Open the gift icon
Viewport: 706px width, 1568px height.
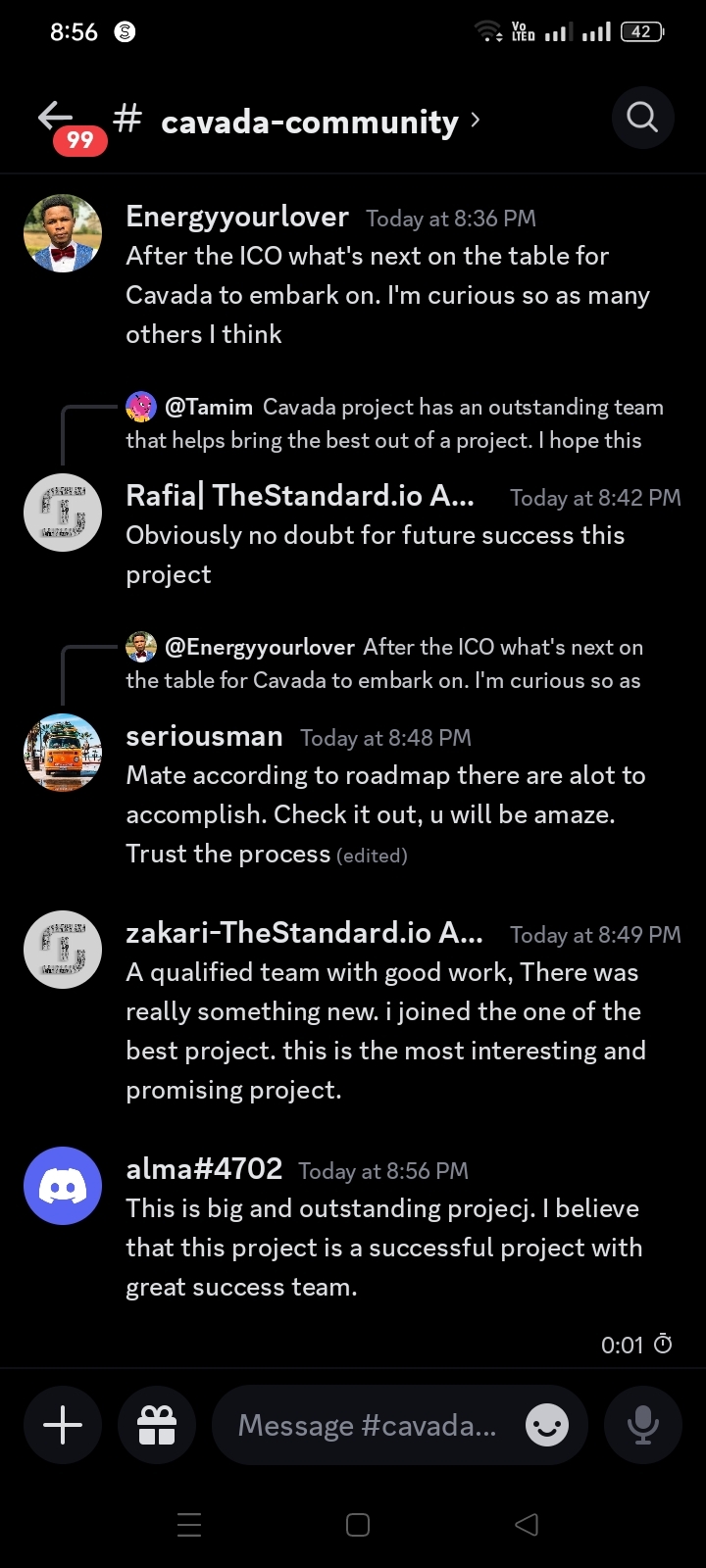[157, 1425]
